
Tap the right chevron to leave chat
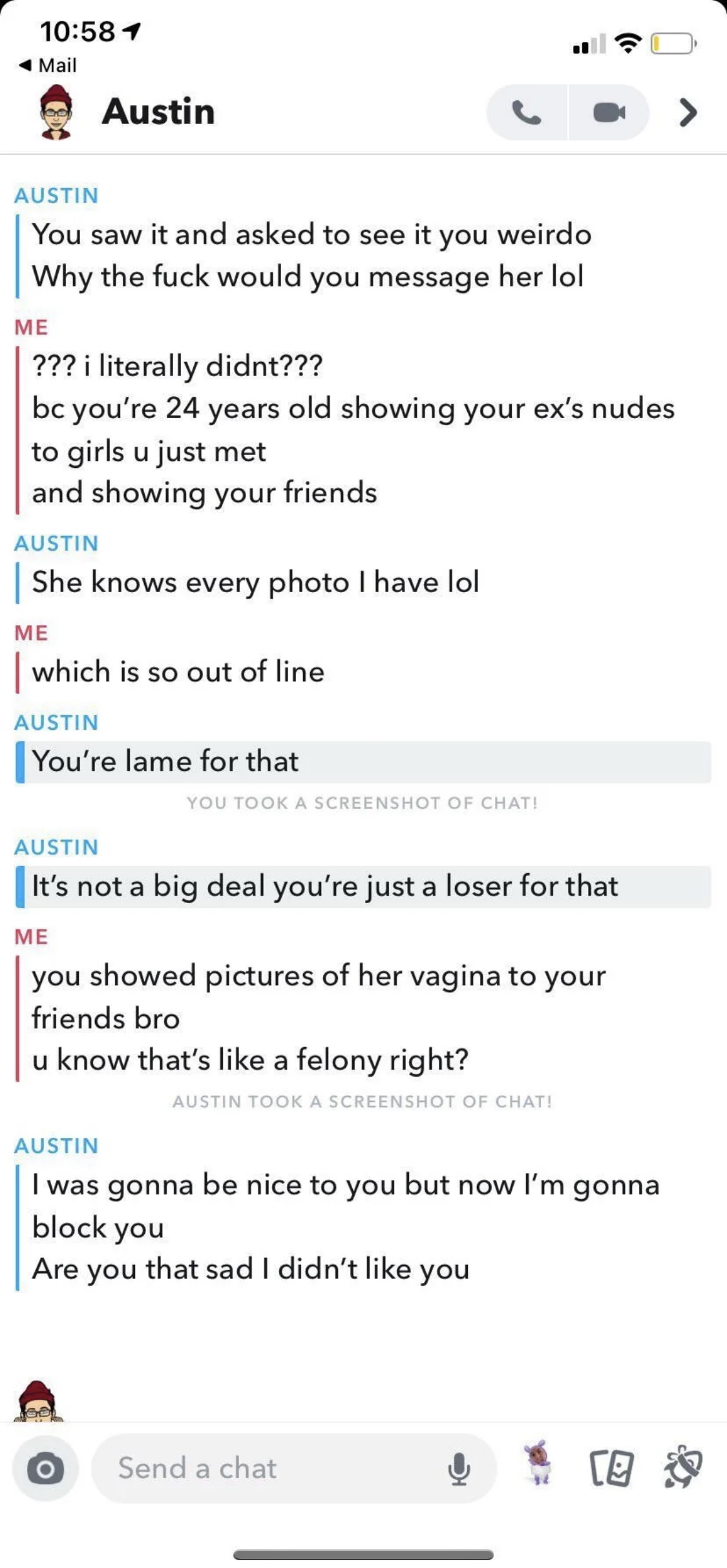tap(688, 112)
